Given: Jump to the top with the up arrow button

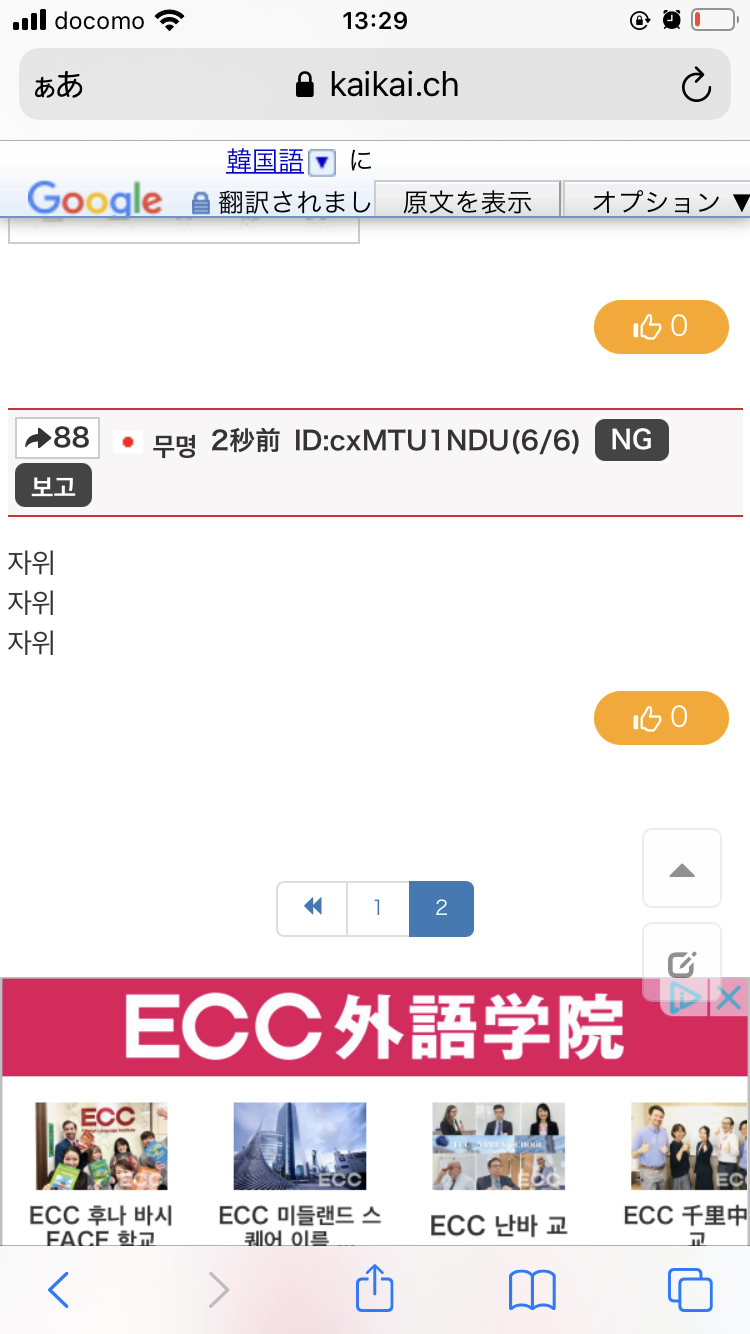Looking at the screenshot, I should pyautogui.click(x=682, y=869).
